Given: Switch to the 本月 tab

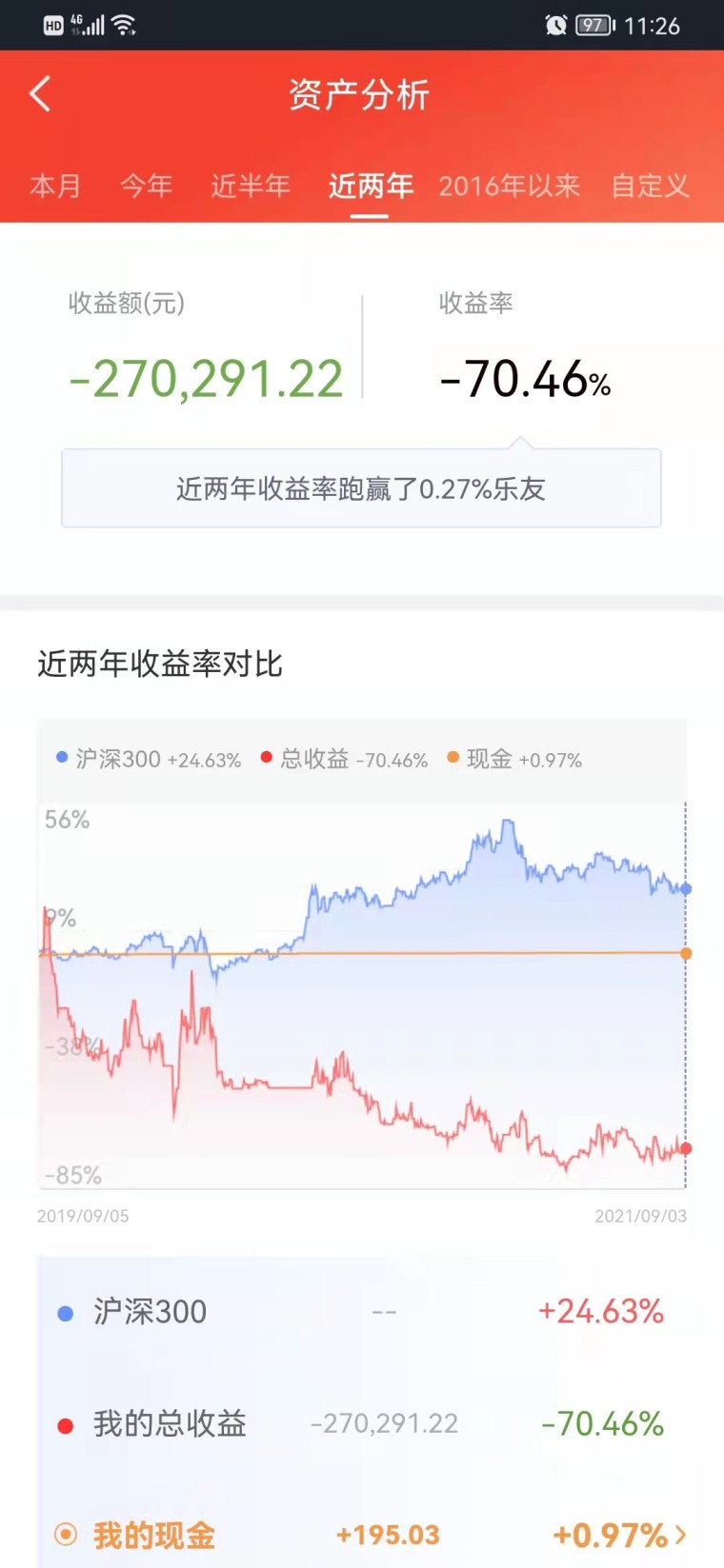Looking at the screenshot, I should 55,186.
